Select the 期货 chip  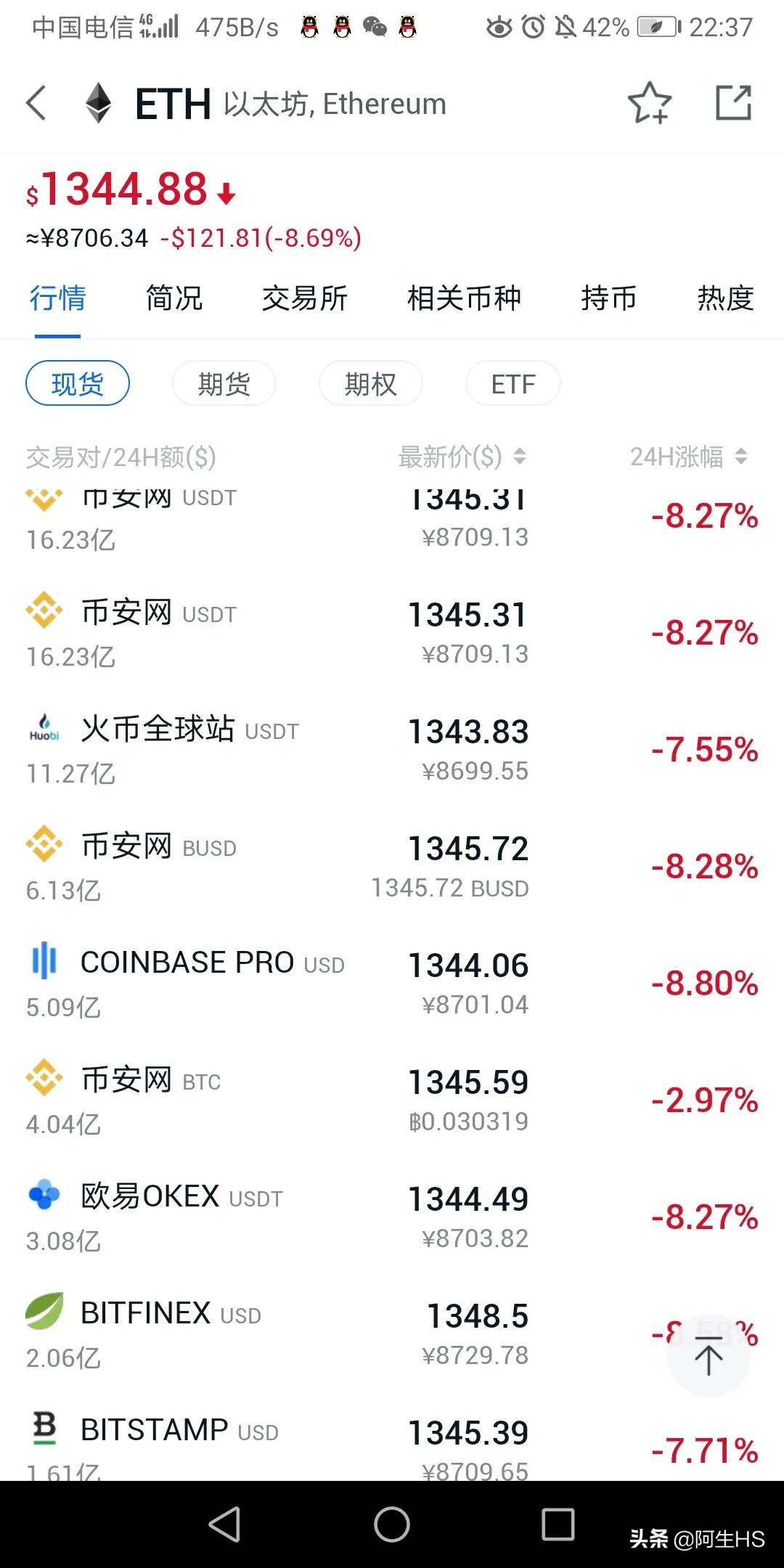[224, 383]
